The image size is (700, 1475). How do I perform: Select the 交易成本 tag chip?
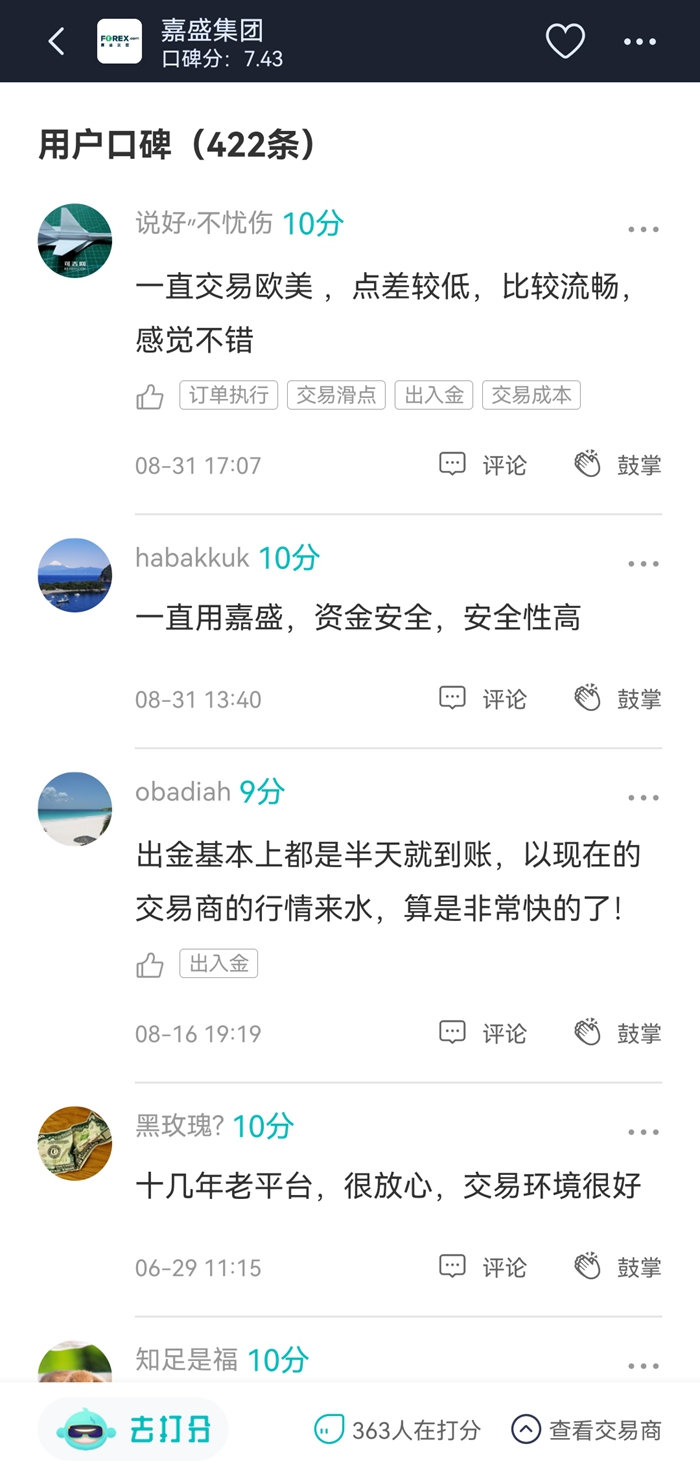click(531, 395)
